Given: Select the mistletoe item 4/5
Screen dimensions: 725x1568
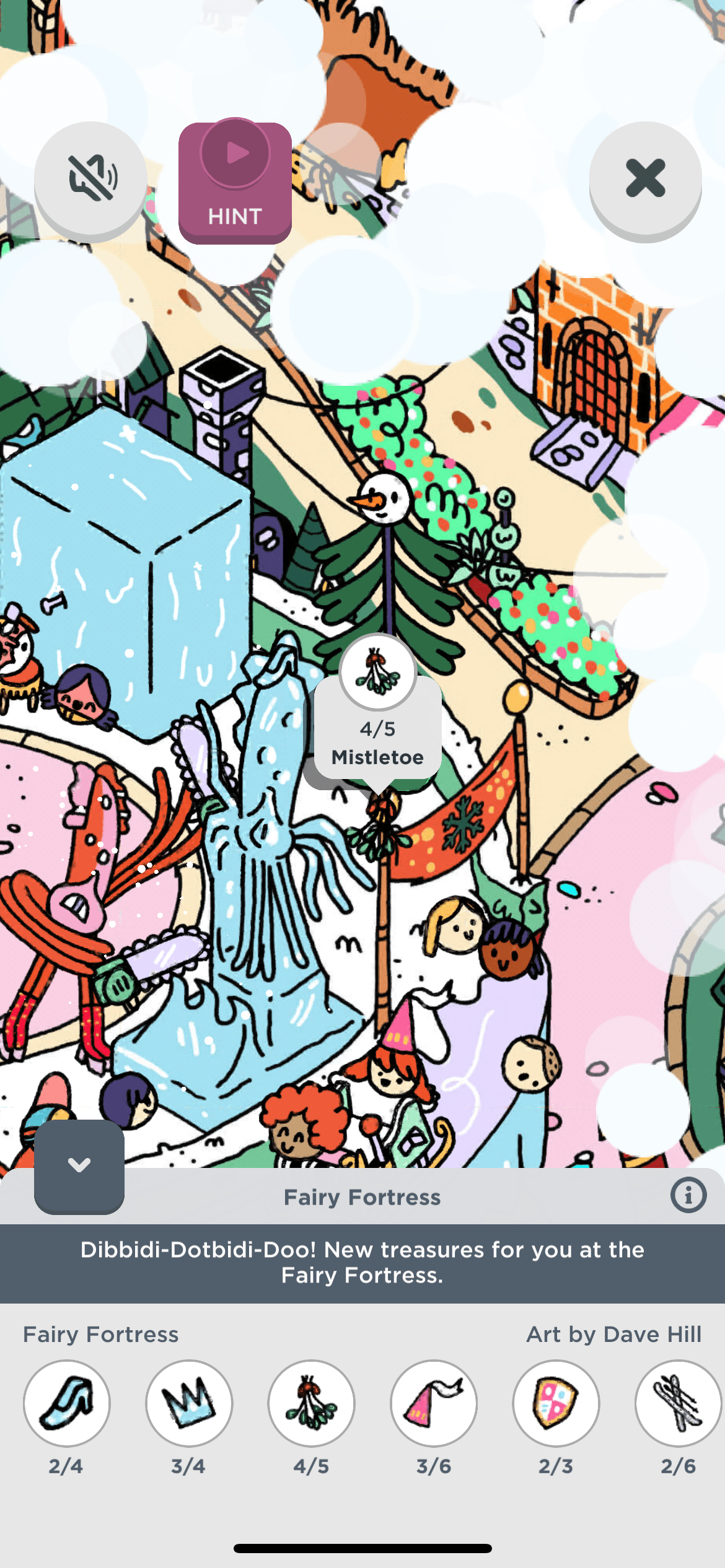Looking at the screenshot, I should point(311,1403).
